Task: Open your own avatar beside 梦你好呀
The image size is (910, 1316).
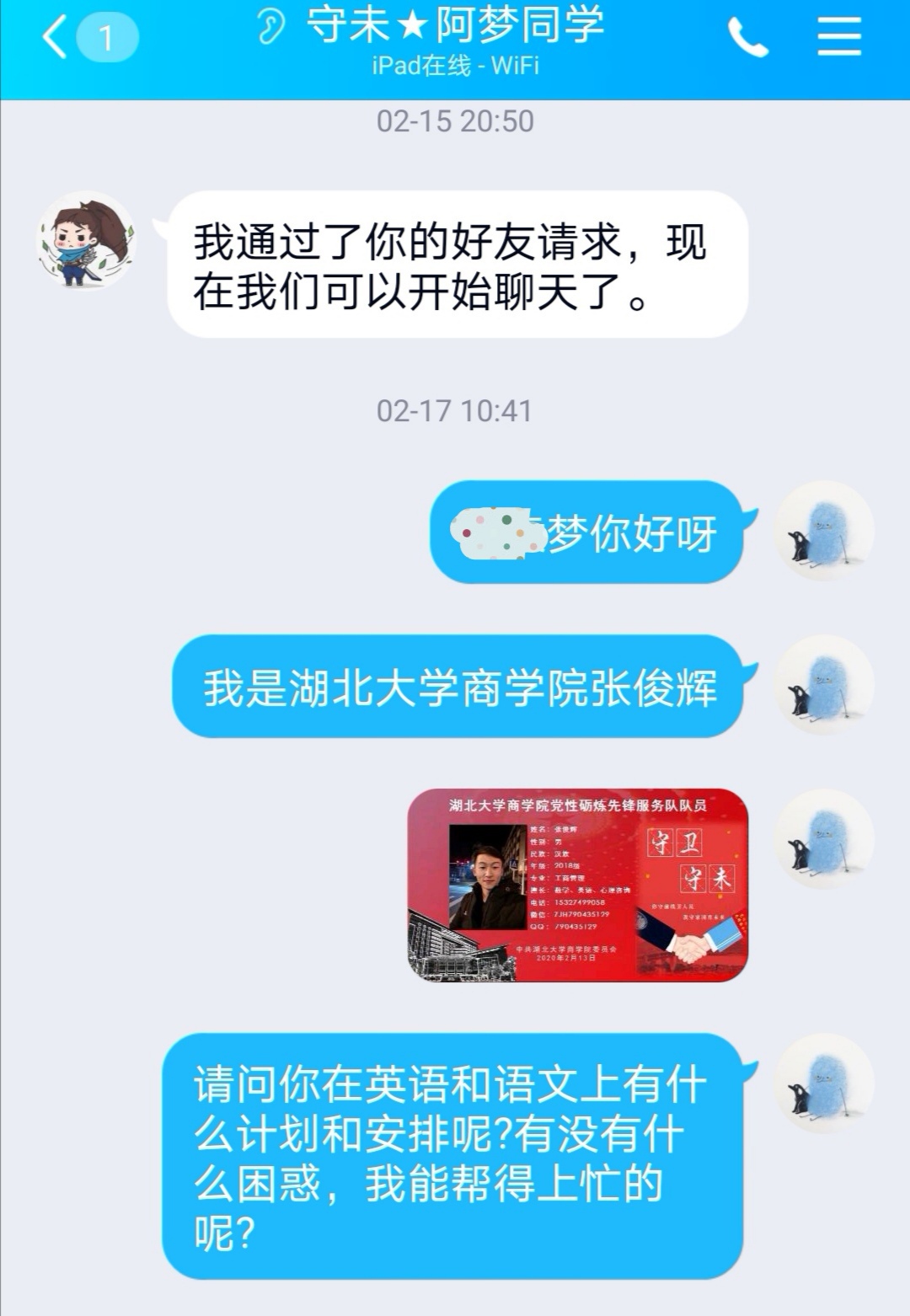Action: 823,531
